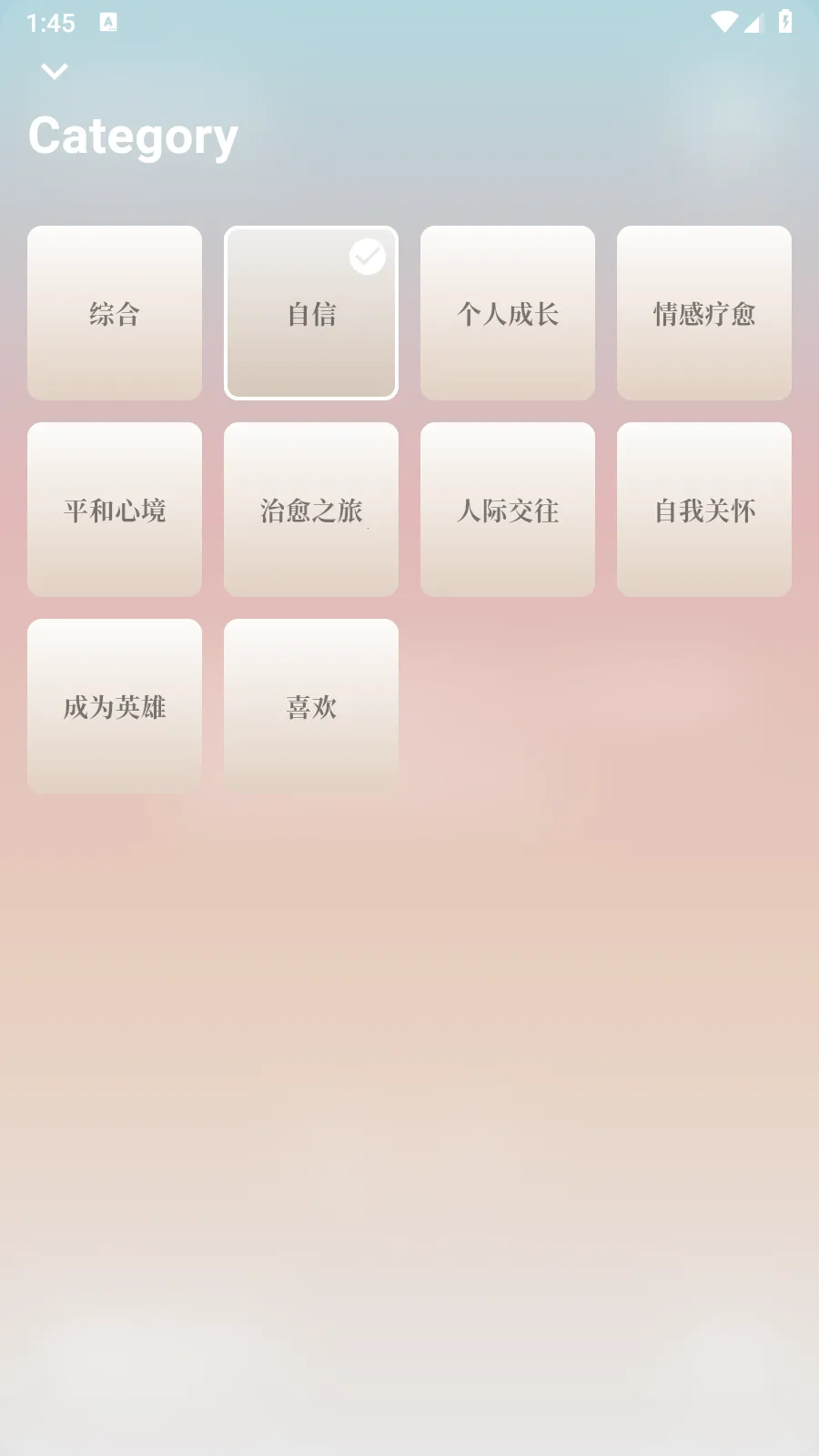This screenshot has height=1456, width=819.
Task: Choose the 人际交往 category
Action: 508,510
